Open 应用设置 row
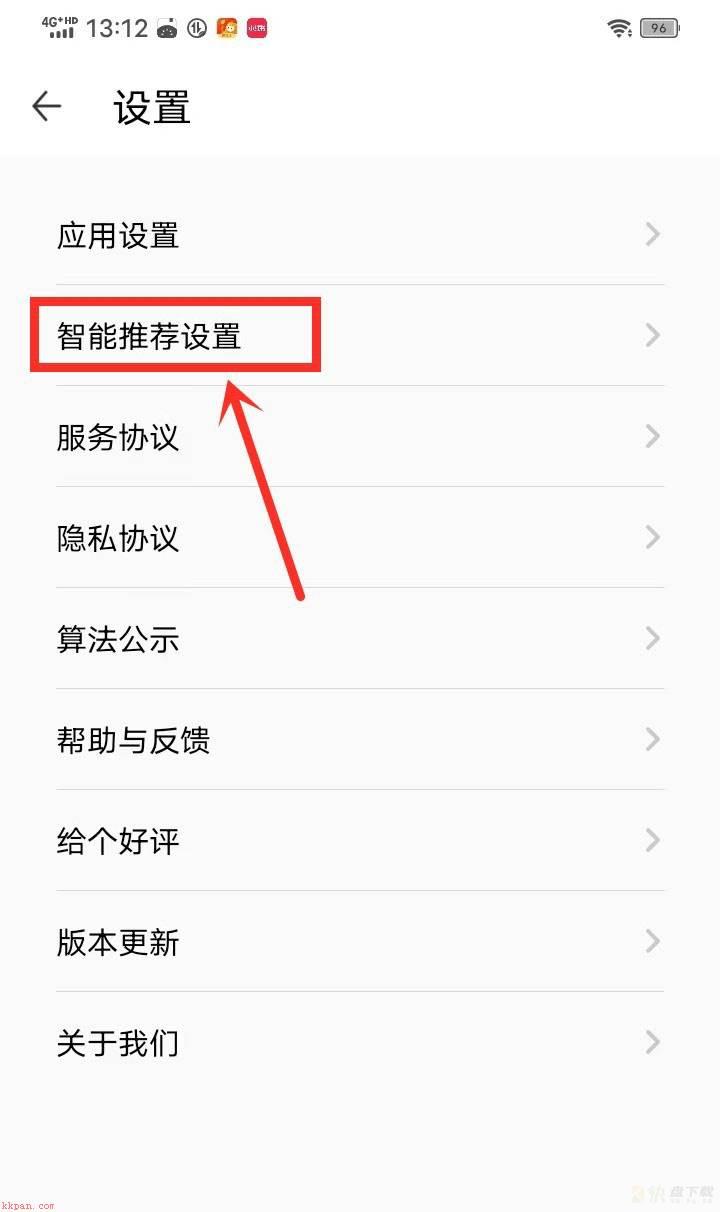The height and width of the screenshot is (1212, 720). coord(360,235)
